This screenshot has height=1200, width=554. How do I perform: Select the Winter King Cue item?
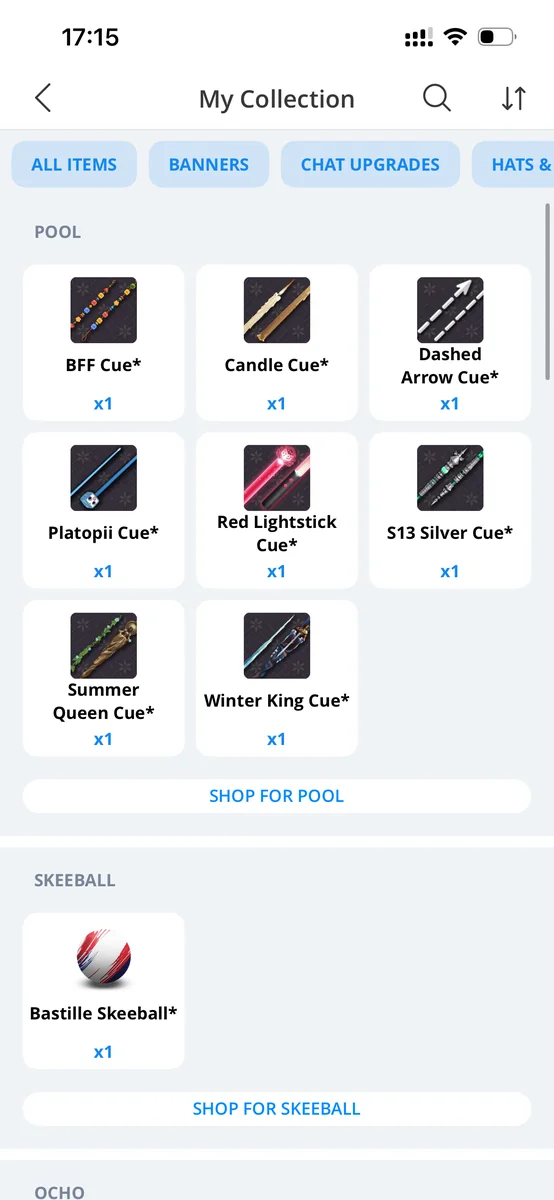point(277,678)
